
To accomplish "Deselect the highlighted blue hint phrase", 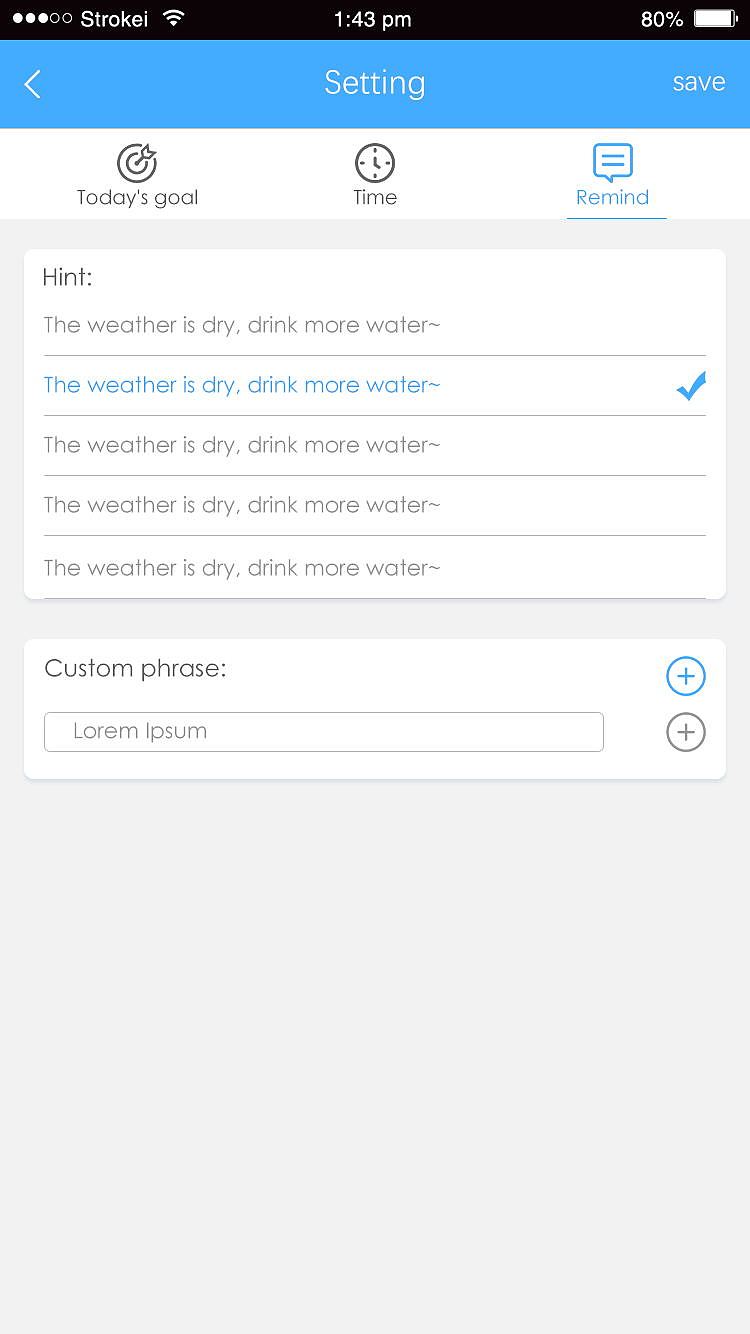I will [241, 385].
